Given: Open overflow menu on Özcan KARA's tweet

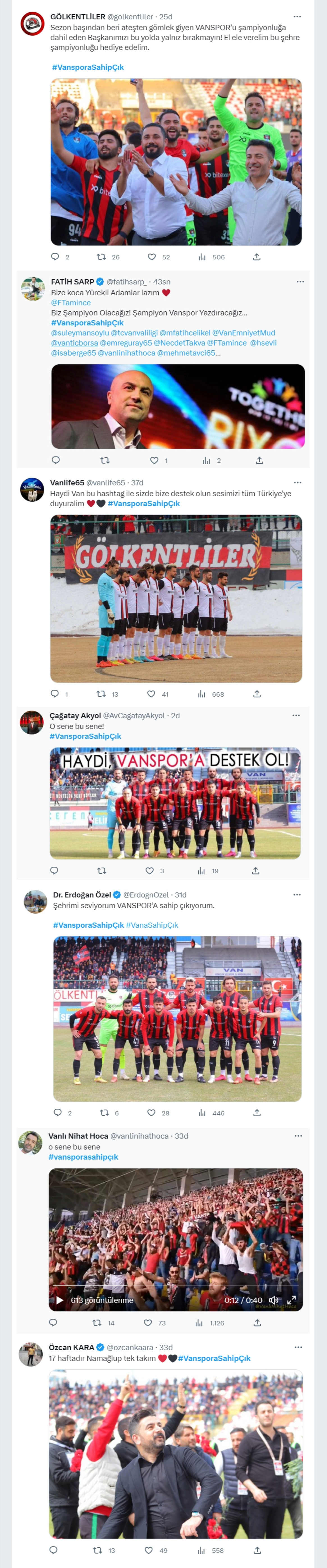Looking at the screenshot, I should pos(298,1347).
